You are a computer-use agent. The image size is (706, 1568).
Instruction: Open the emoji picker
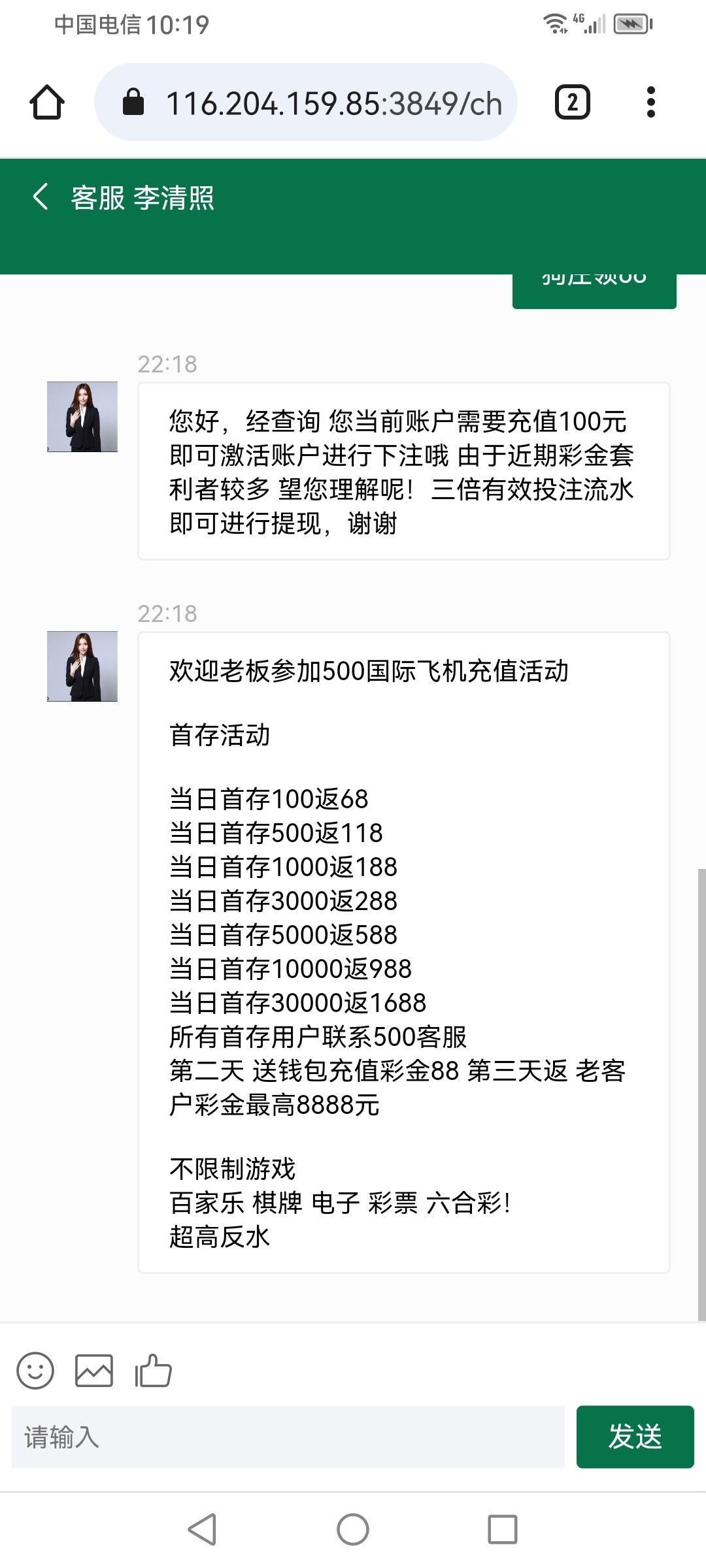pyautogui.click(x=35, y=1370)
